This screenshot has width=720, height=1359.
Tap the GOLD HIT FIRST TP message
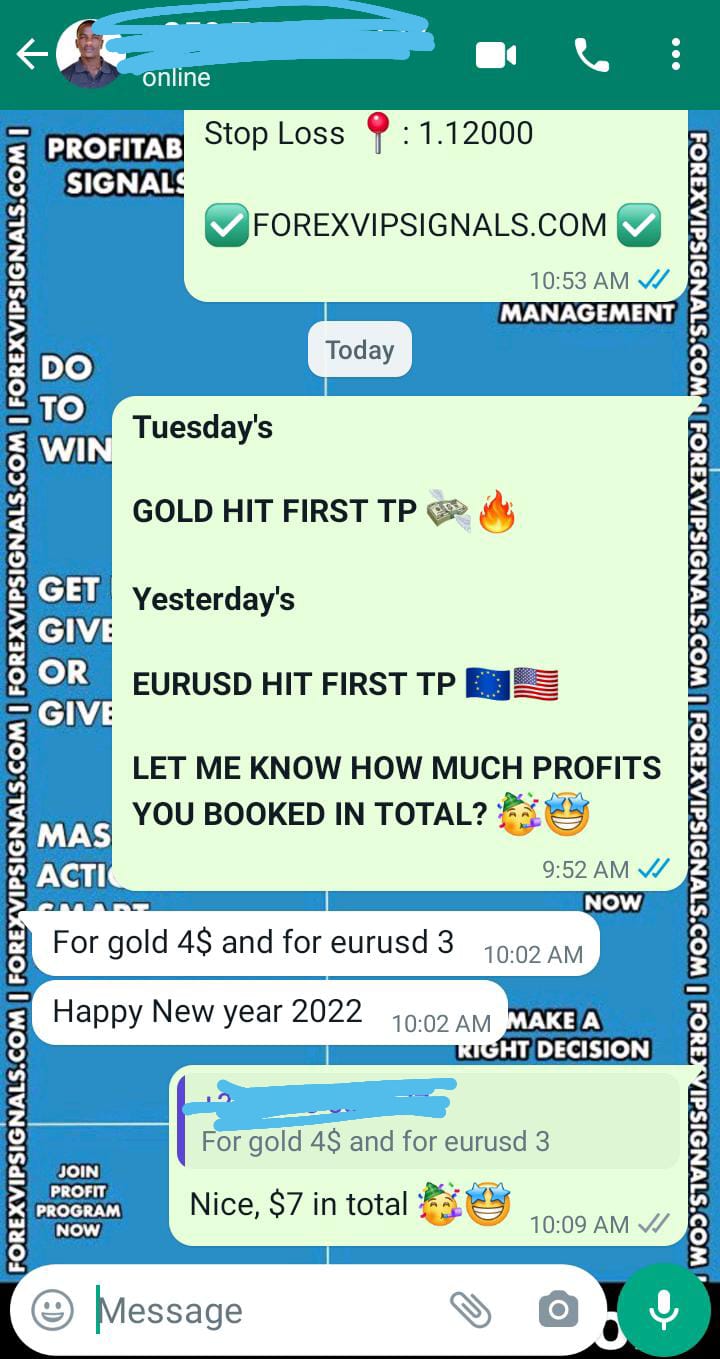coord(300,511)
